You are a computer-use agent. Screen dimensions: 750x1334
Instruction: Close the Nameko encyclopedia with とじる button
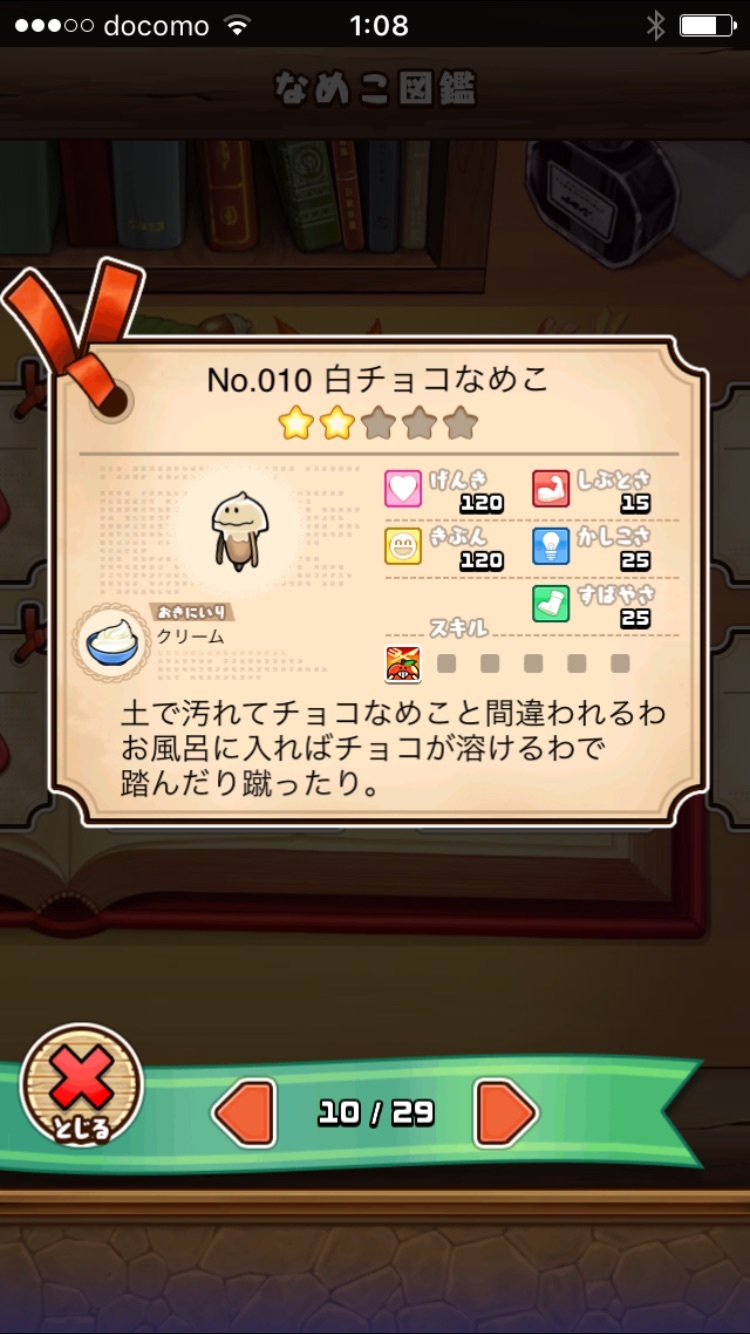pos(82,1087)
